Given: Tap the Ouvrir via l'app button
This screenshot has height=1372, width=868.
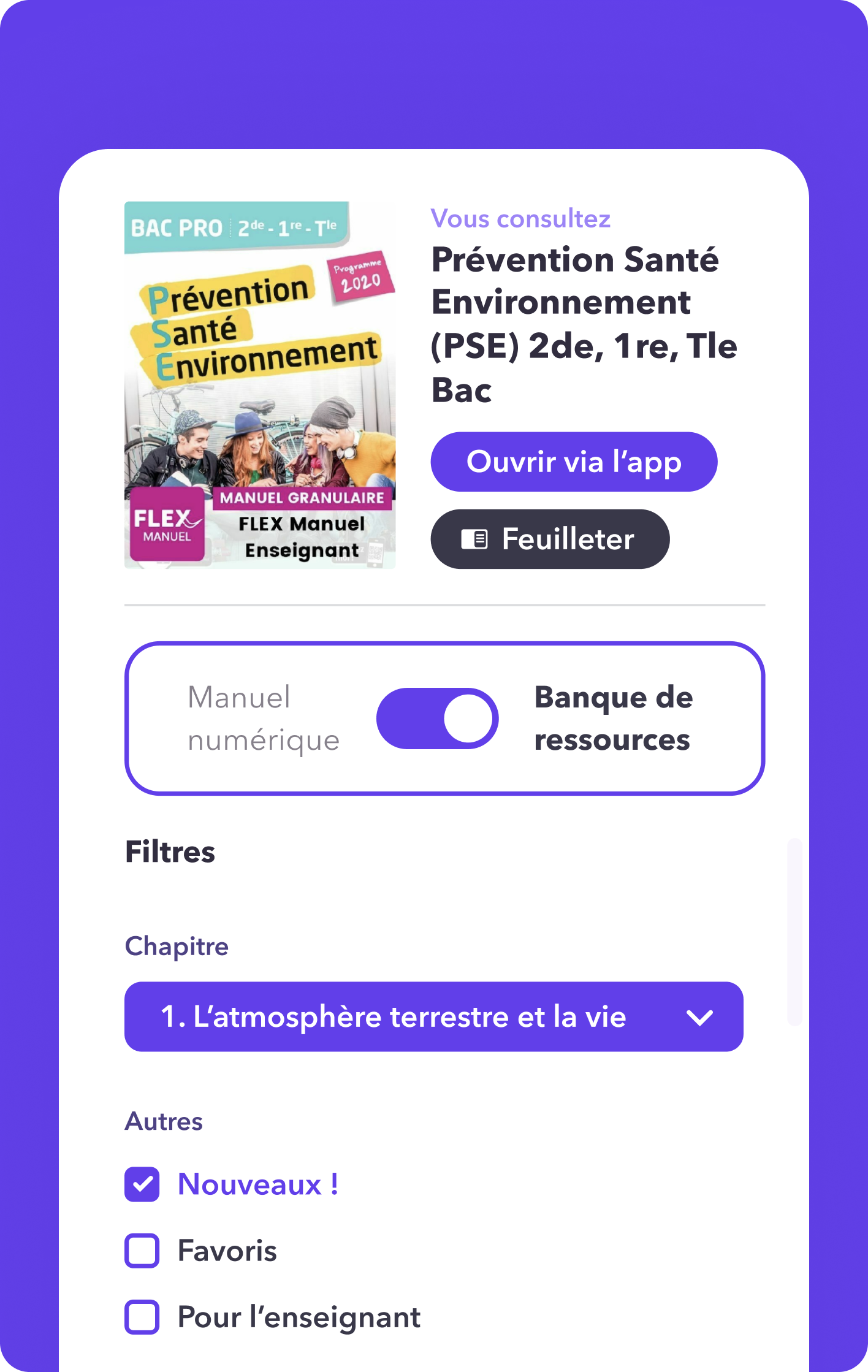Looking at the screenshot, I should [574, 462].
